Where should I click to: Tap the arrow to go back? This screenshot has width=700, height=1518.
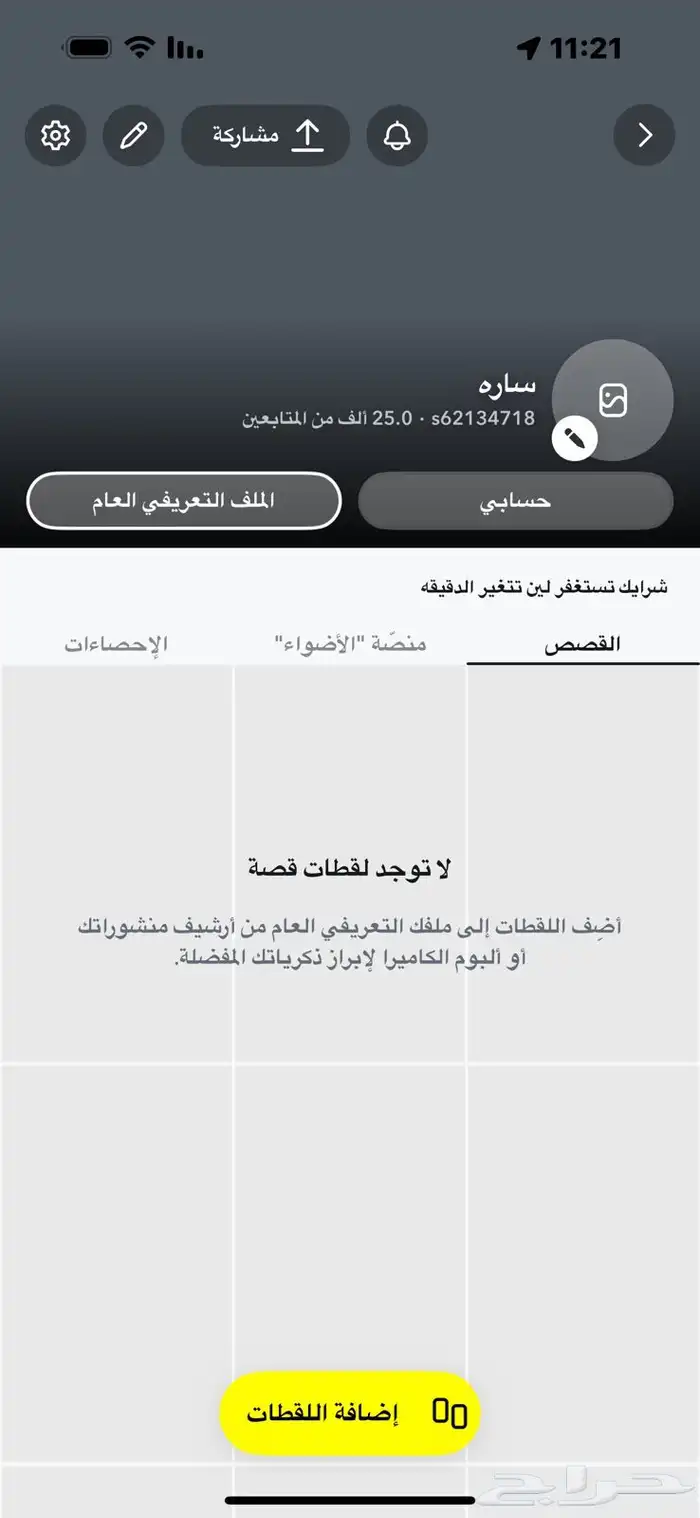[x=645, y=135]
